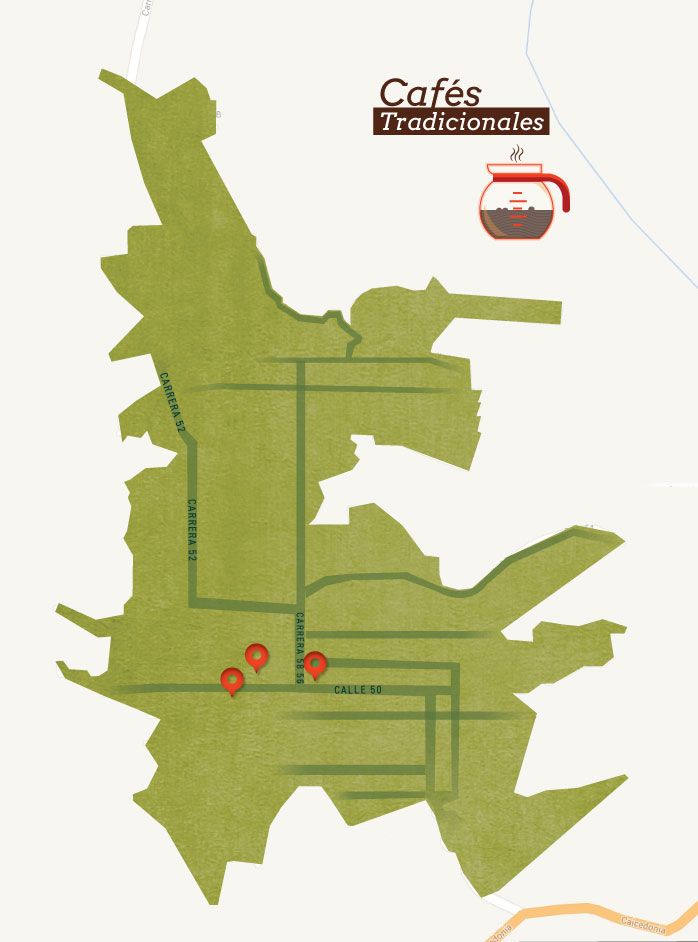Tap the café pin between the other two

pyautogui.click(x=258, y=656)
